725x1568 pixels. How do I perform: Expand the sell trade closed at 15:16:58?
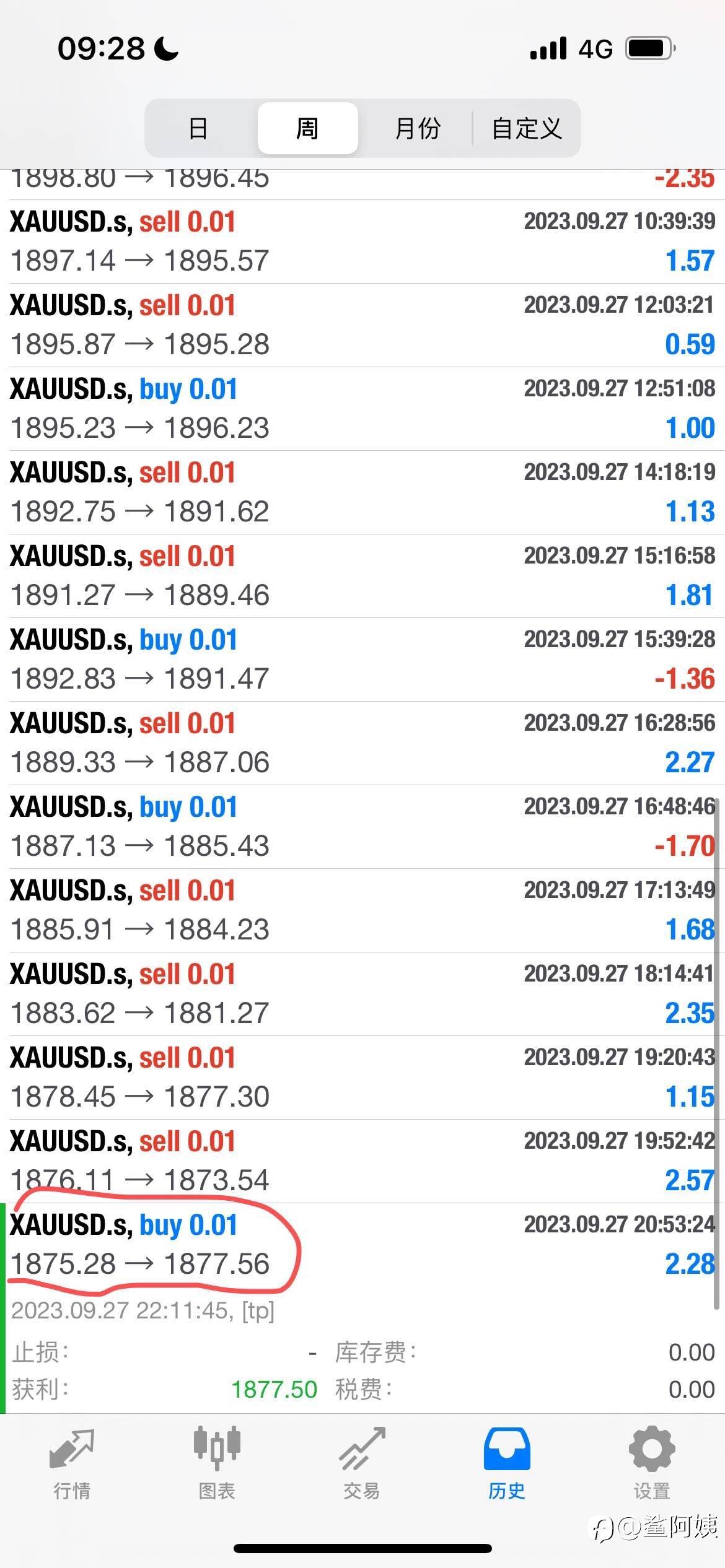[362, 576]
